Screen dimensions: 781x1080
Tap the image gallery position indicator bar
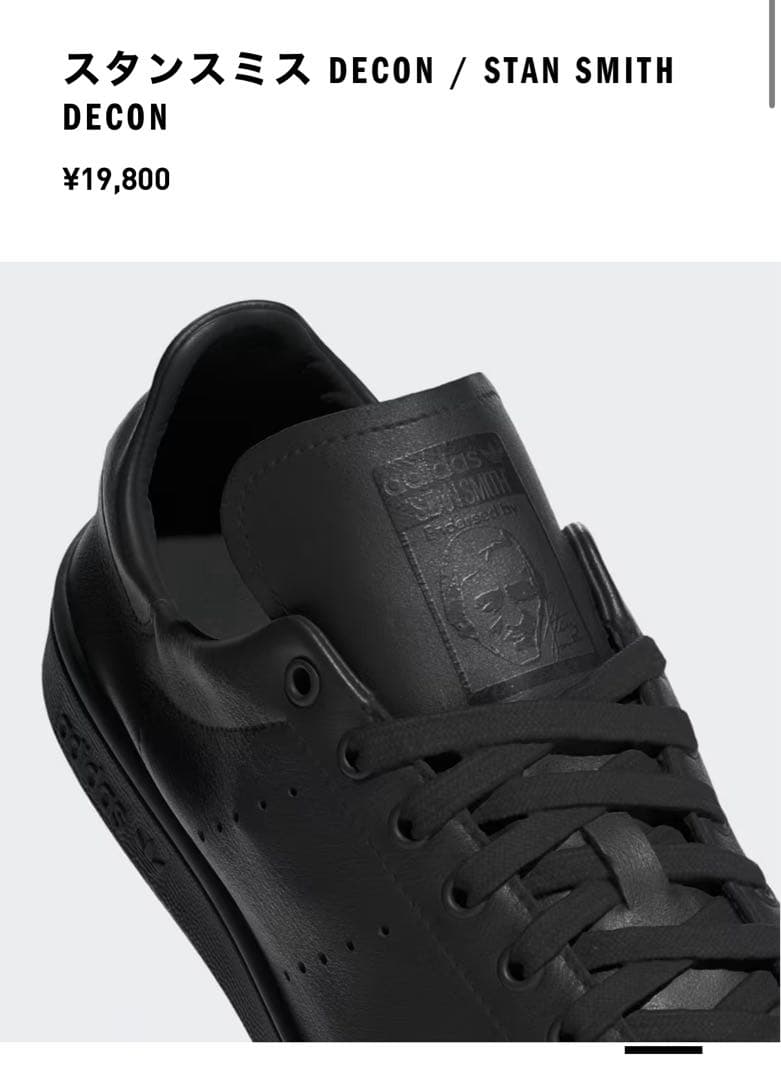[663, 1050]
